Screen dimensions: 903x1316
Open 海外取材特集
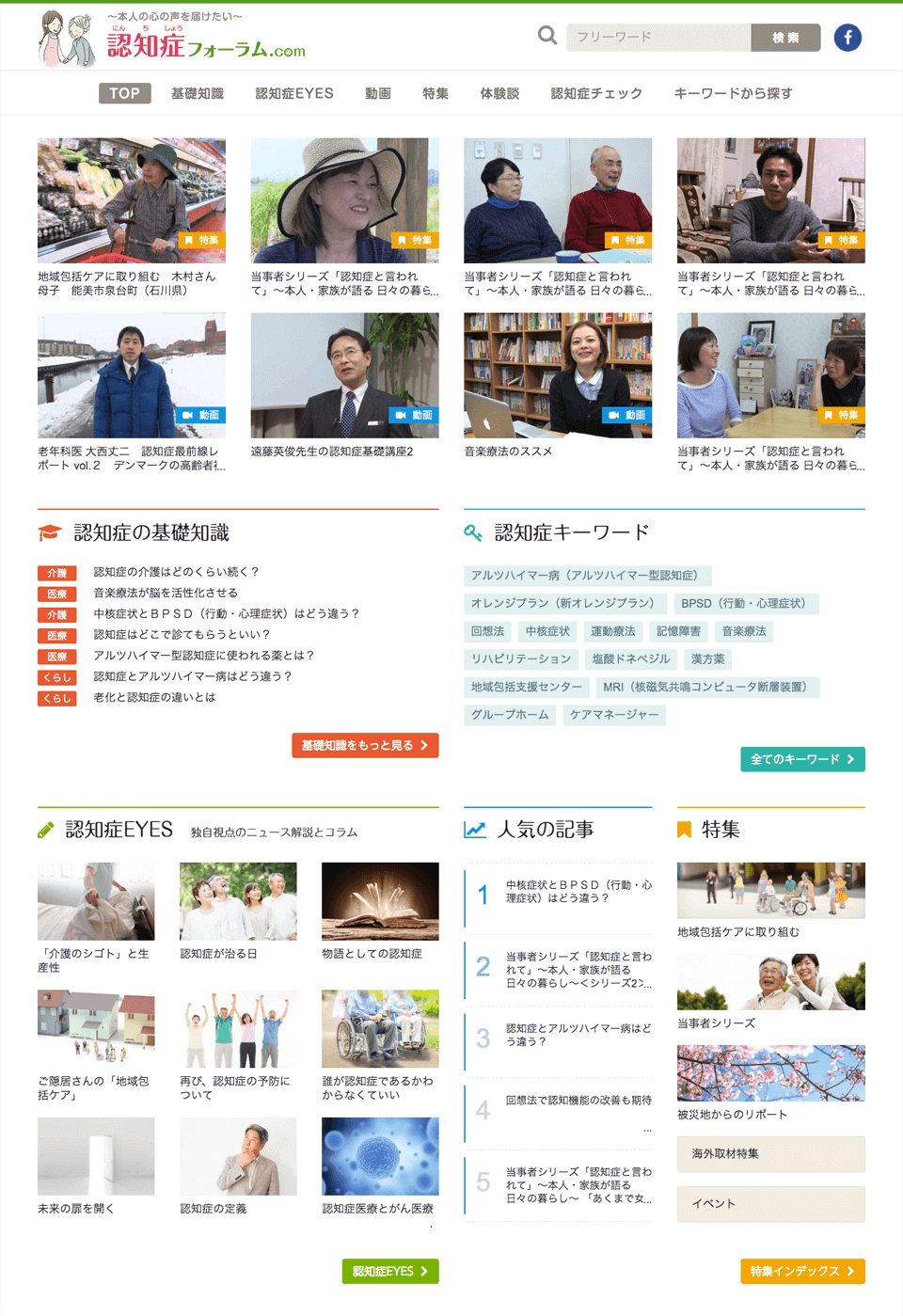(770, 1153)
